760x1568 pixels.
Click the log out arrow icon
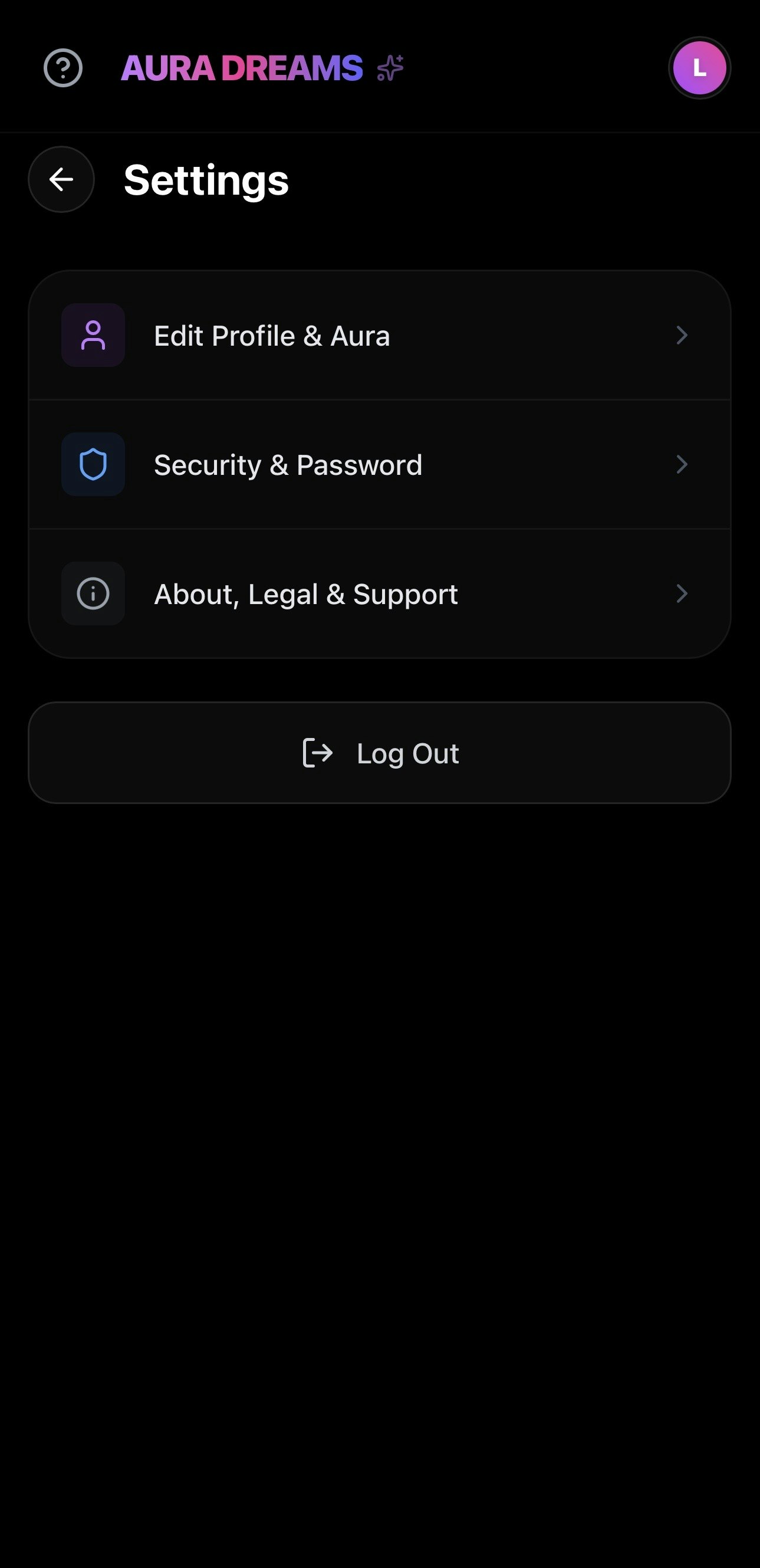point(317,752)
